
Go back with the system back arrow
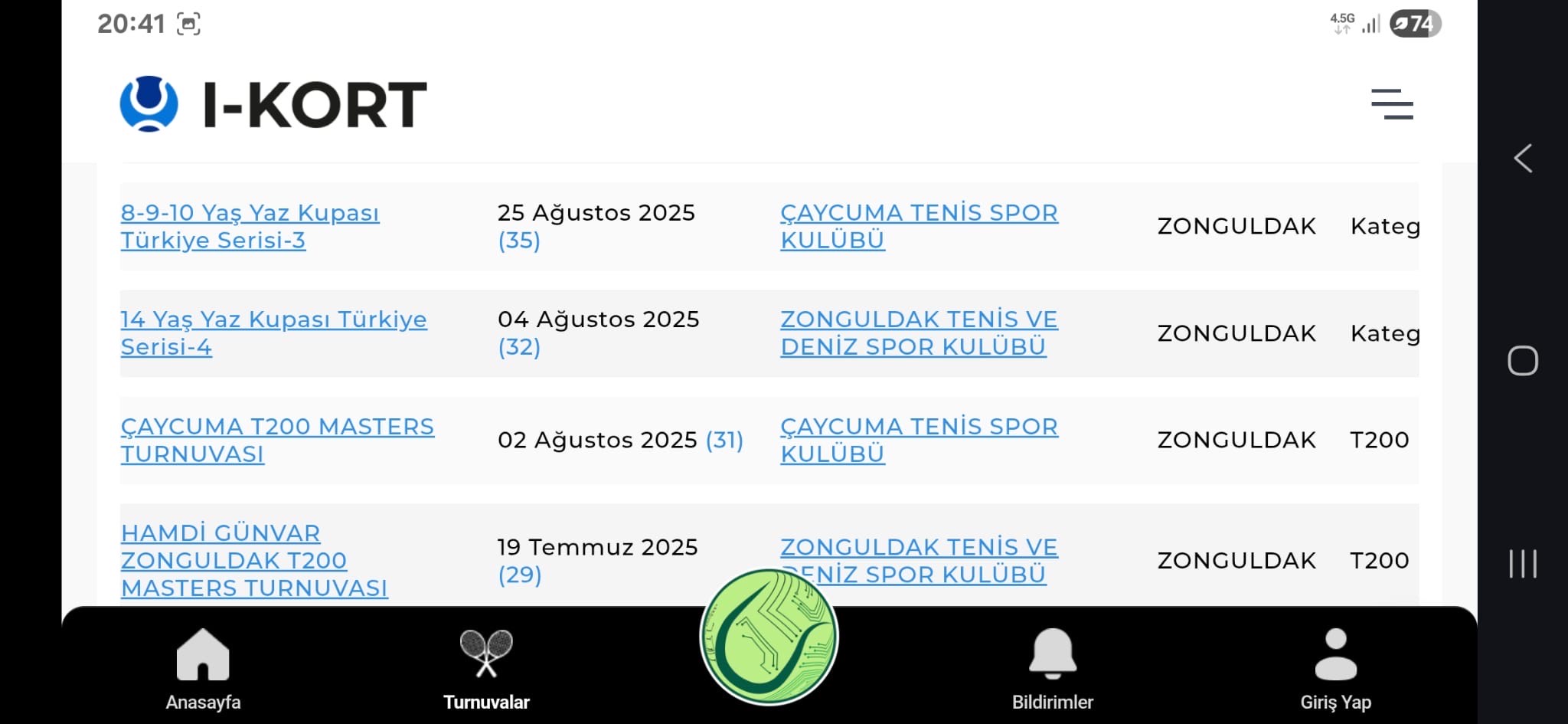click(1523, 159)
